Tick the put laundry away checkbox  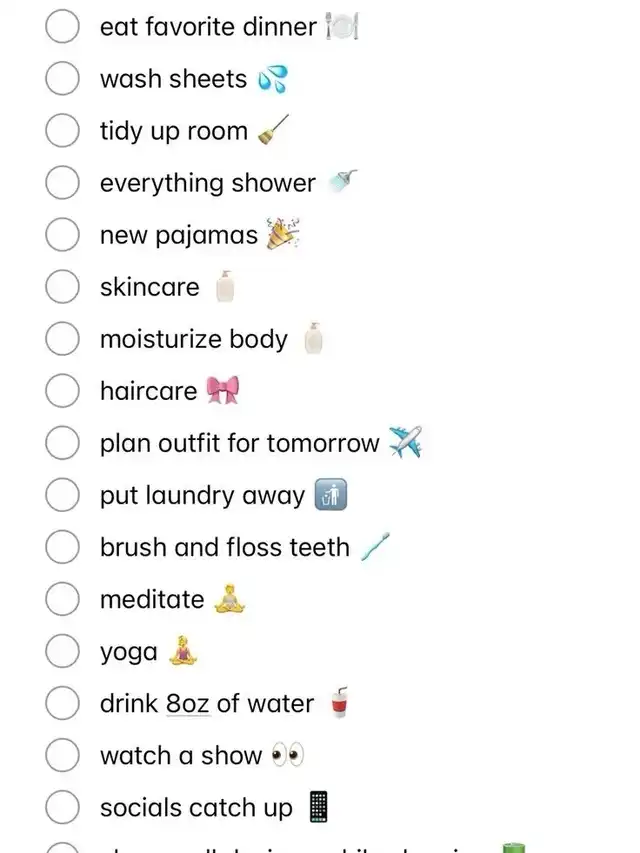[63, 495]
